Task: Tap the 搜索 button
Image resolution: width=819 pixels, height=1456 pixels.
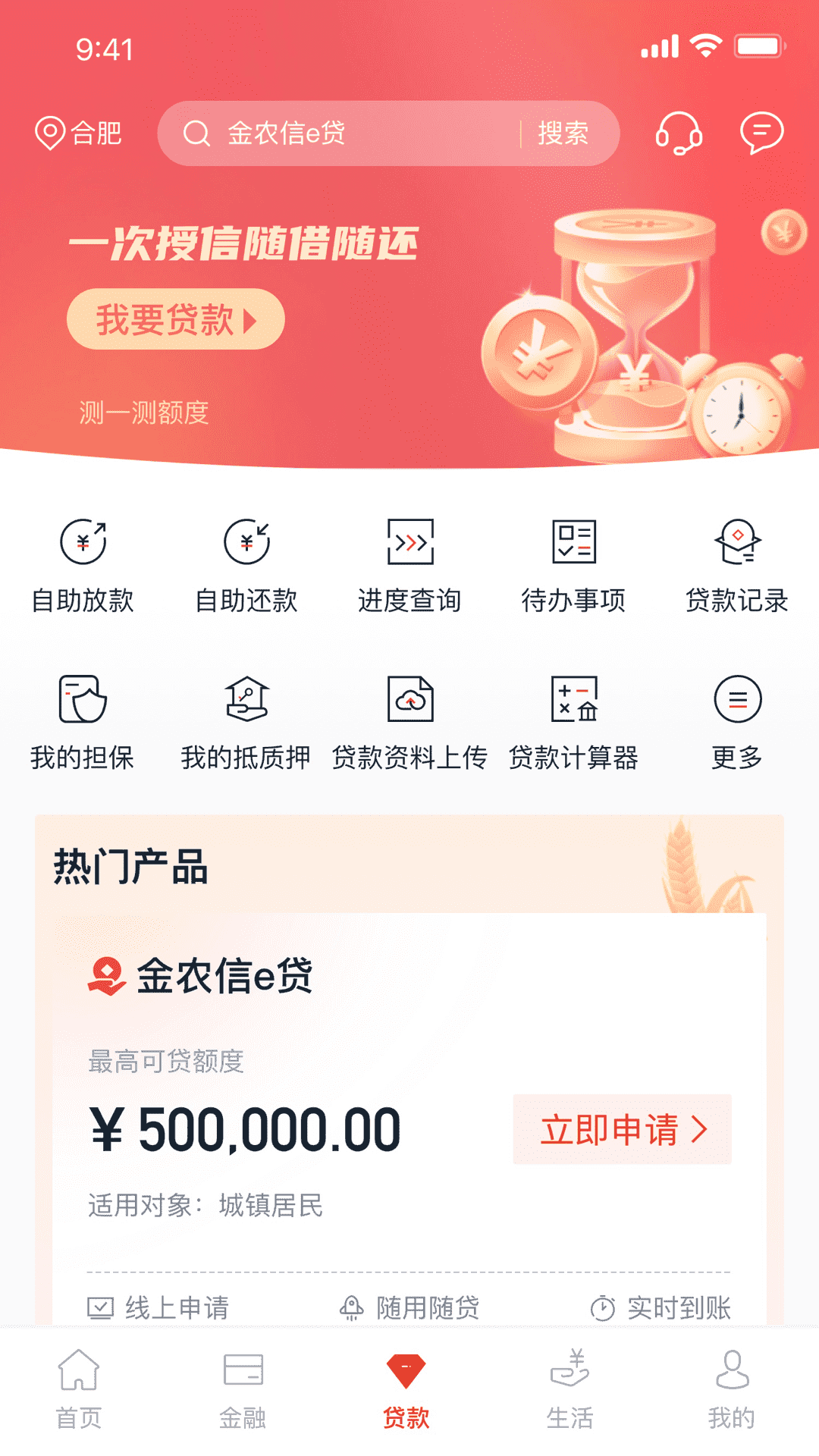Action: point(563,133)
